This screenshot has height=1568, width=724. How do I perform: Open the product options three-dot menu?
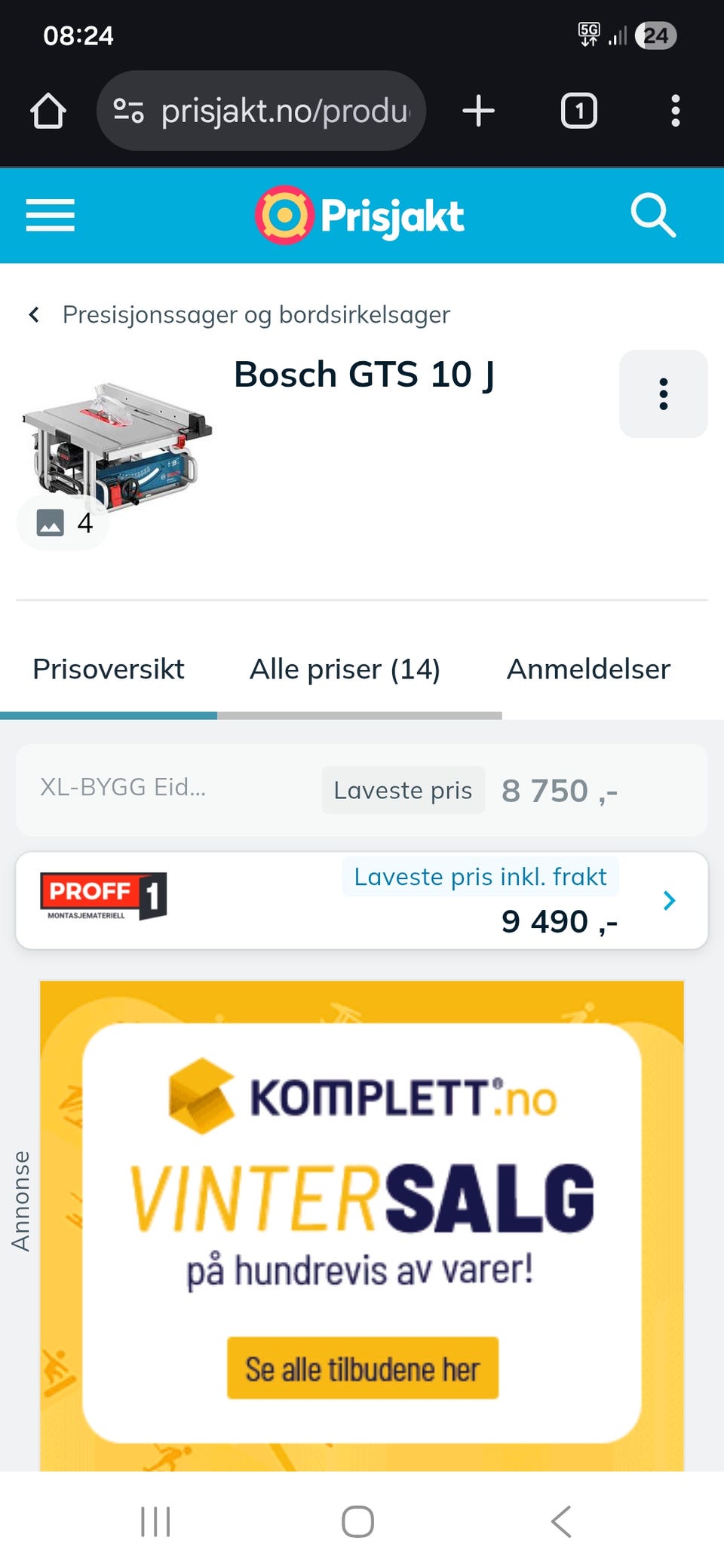(x=663, y=394)
